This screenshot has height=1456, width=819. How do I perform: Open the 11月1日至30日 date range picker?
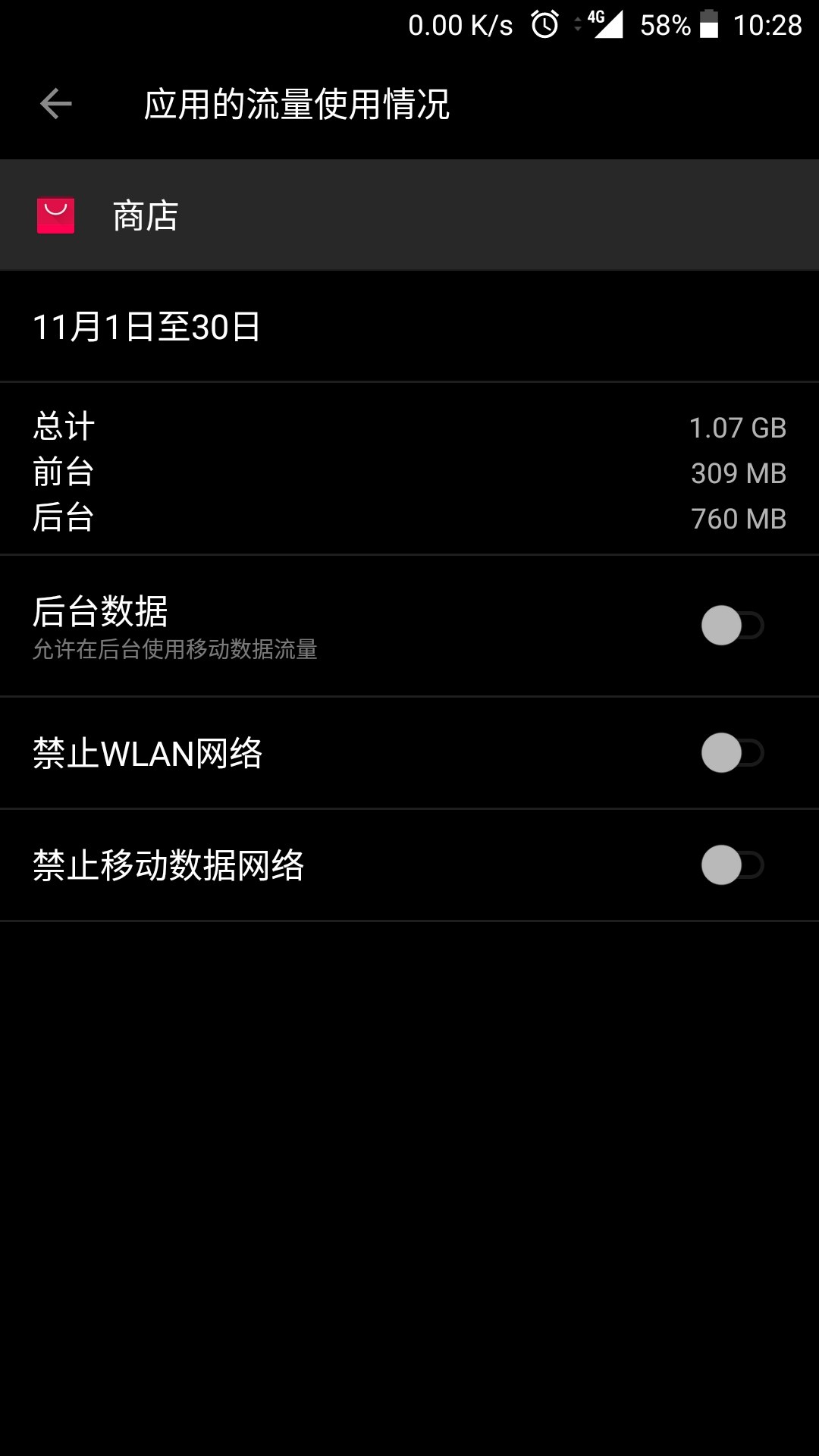147,327
